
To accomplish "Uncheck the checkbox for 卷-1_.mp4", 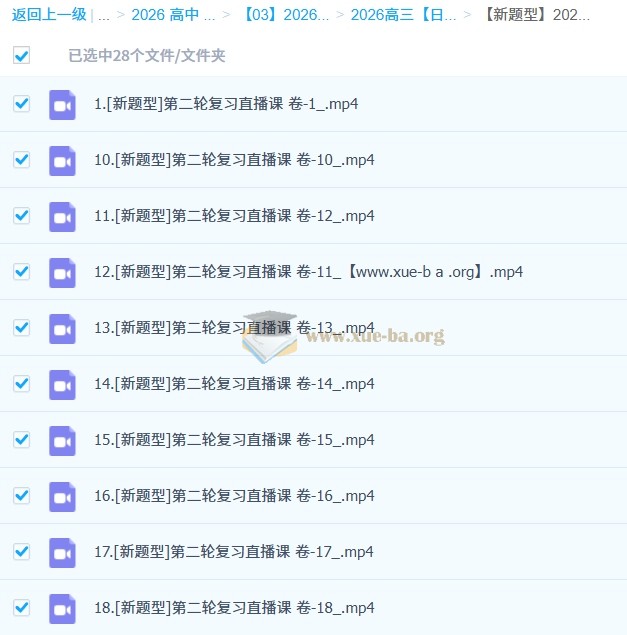I will (x=22, y=103).
